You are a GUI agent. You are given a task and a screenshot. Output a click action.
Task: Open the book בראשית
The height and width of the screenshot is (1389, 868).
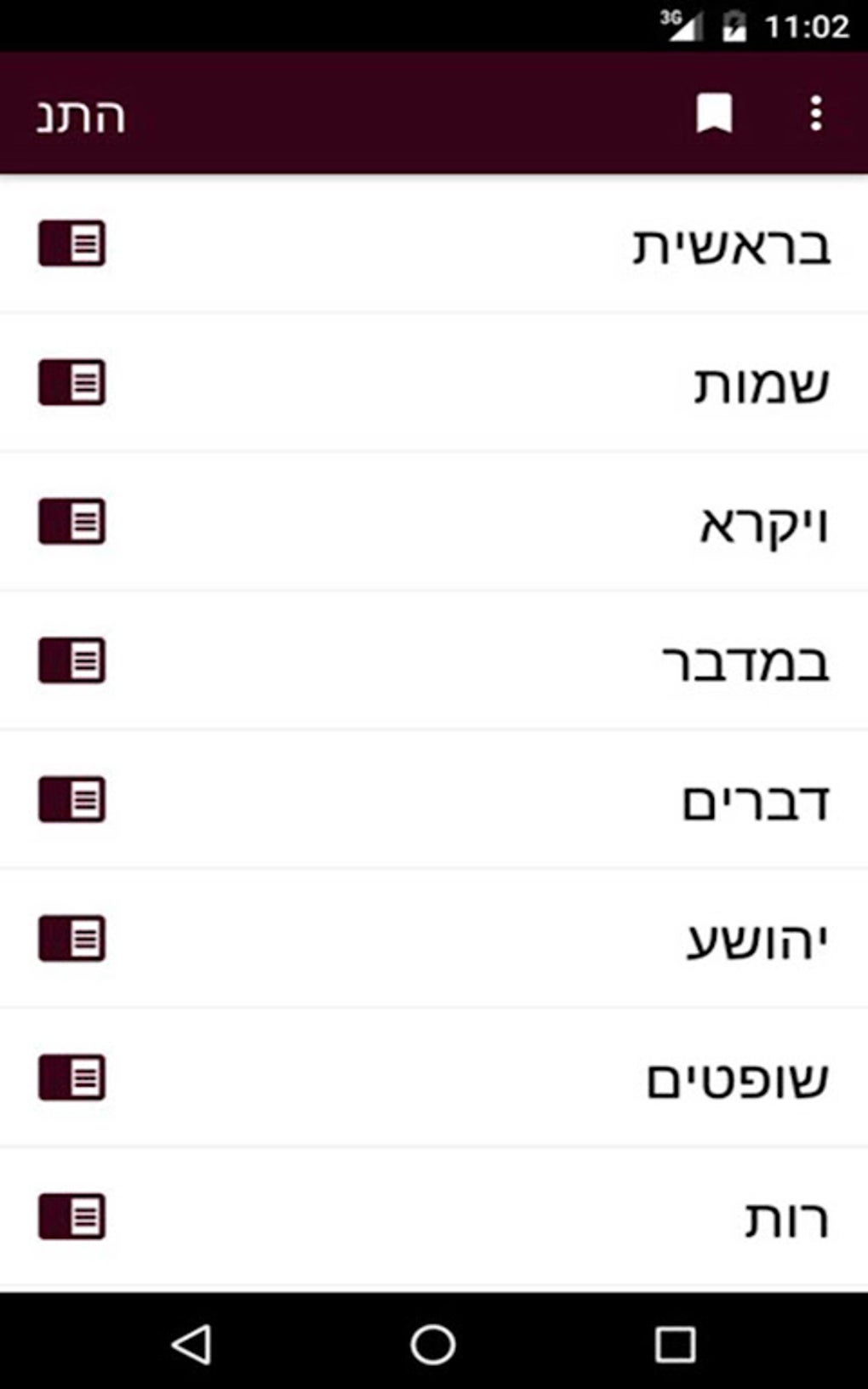point(730,246)
